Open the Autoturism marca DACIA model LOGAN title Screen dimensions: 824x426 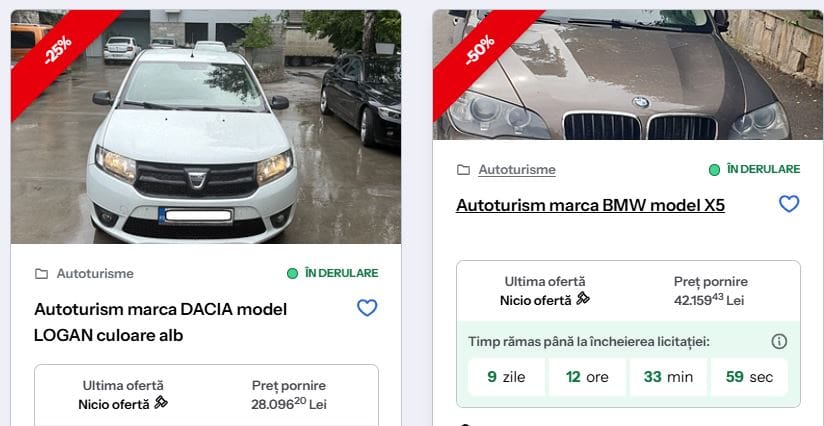pos(161,322)
